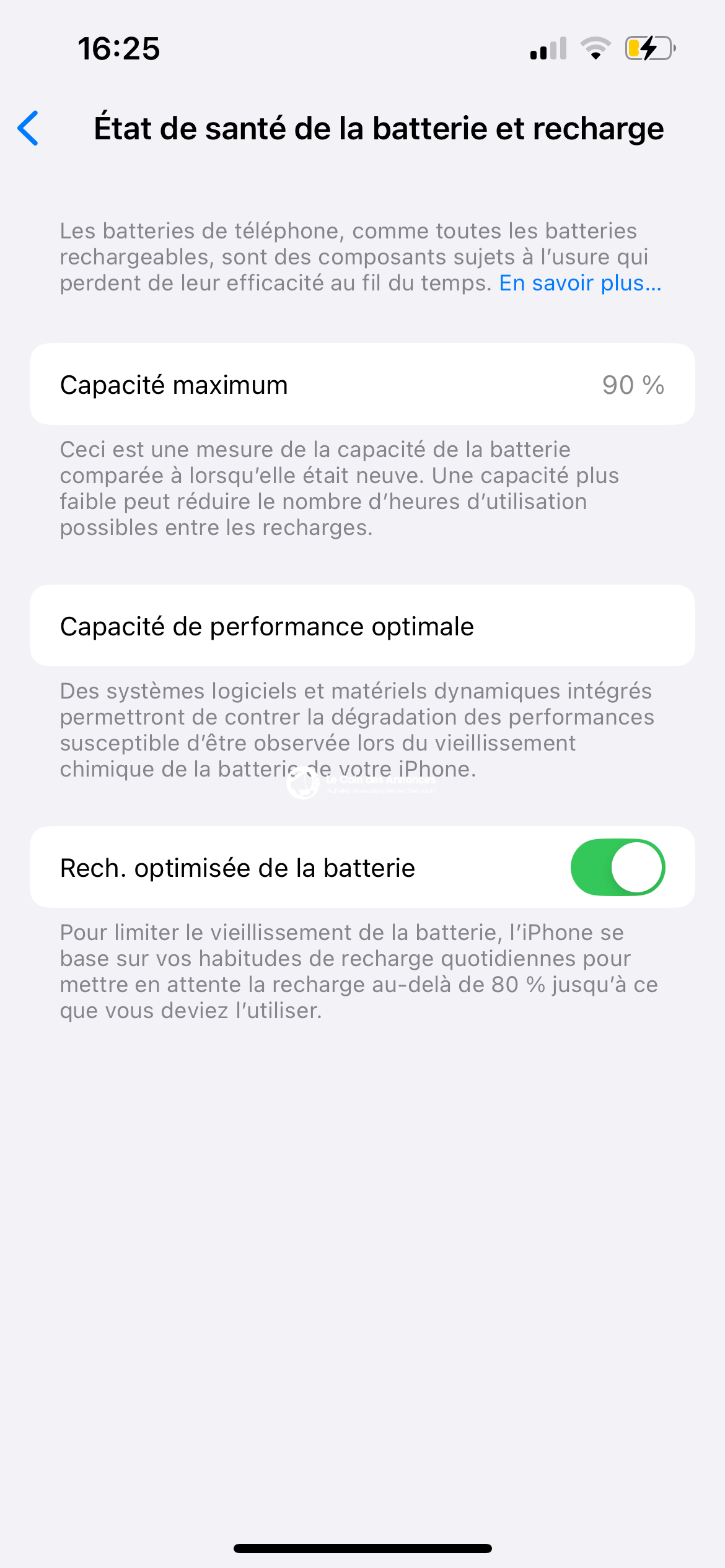Select the État de santé de la batterie title
Viewport: 725px width, 1568px height.
[x=379, y=128]
